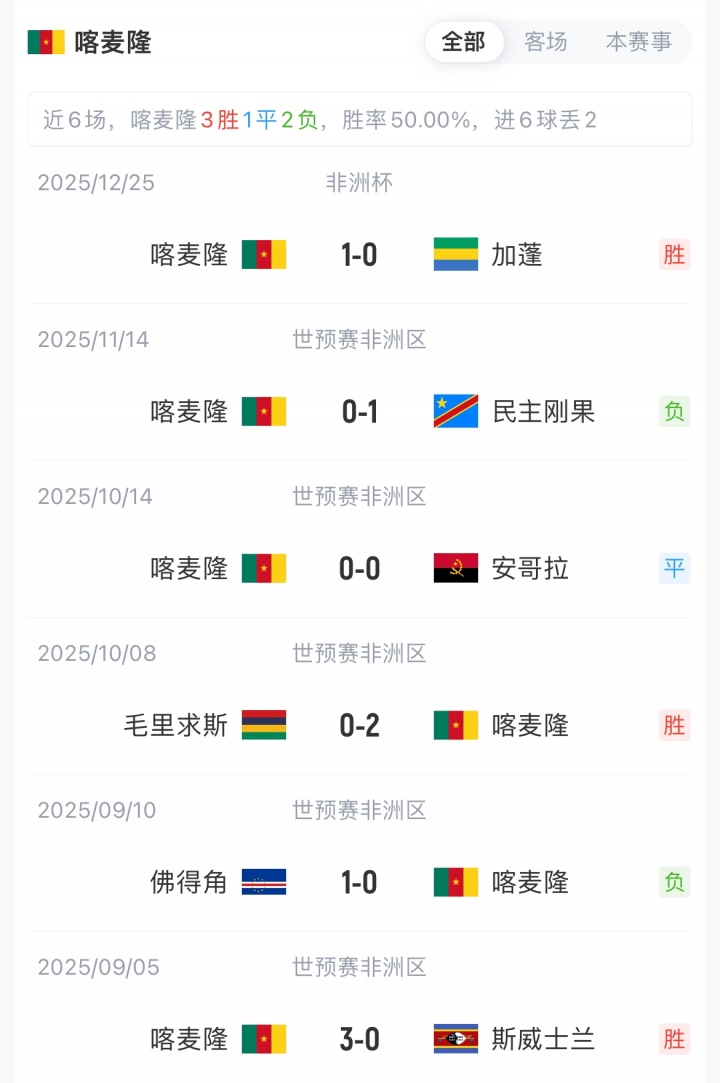Click the Cameroon flag icon in the header
This screenshot has width=720, height=1083.
coord(43,41)
